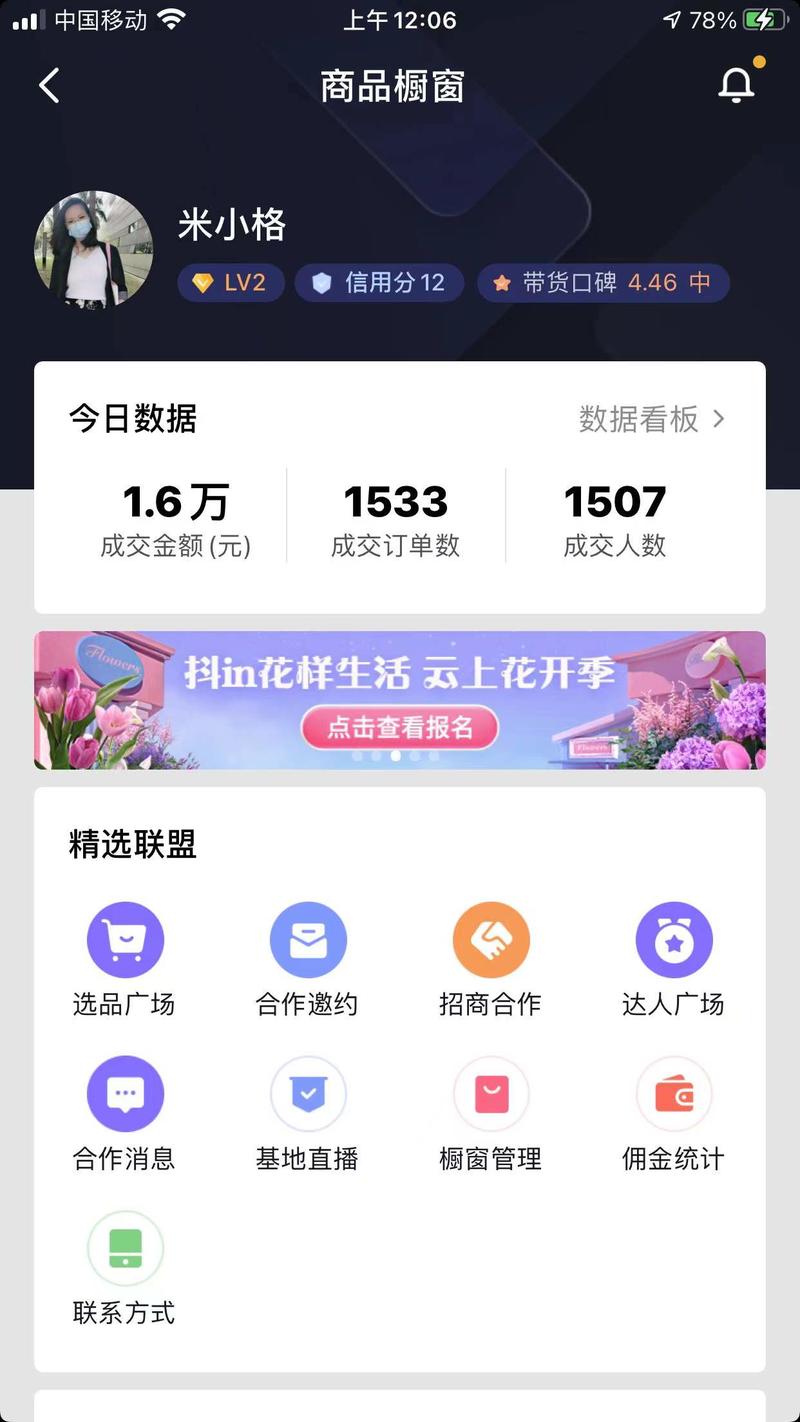800x1422 pixels.
Task: Open 联系方式 (contact info) icon
Action: [125, 1248]
